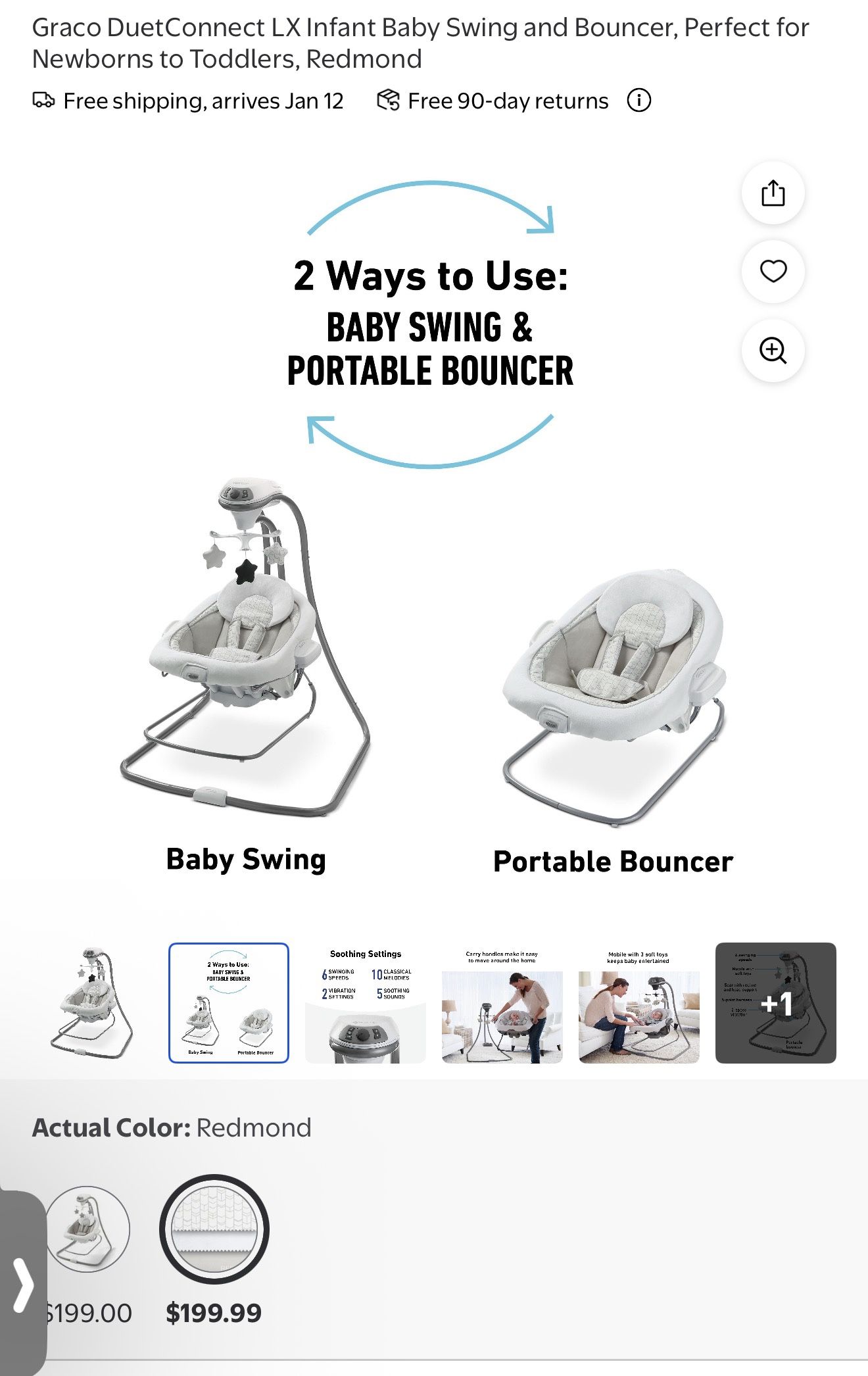Favorite the item using the heart icon
The width and height of the screenshot is (868, 1376).
(x=775, y=271)
